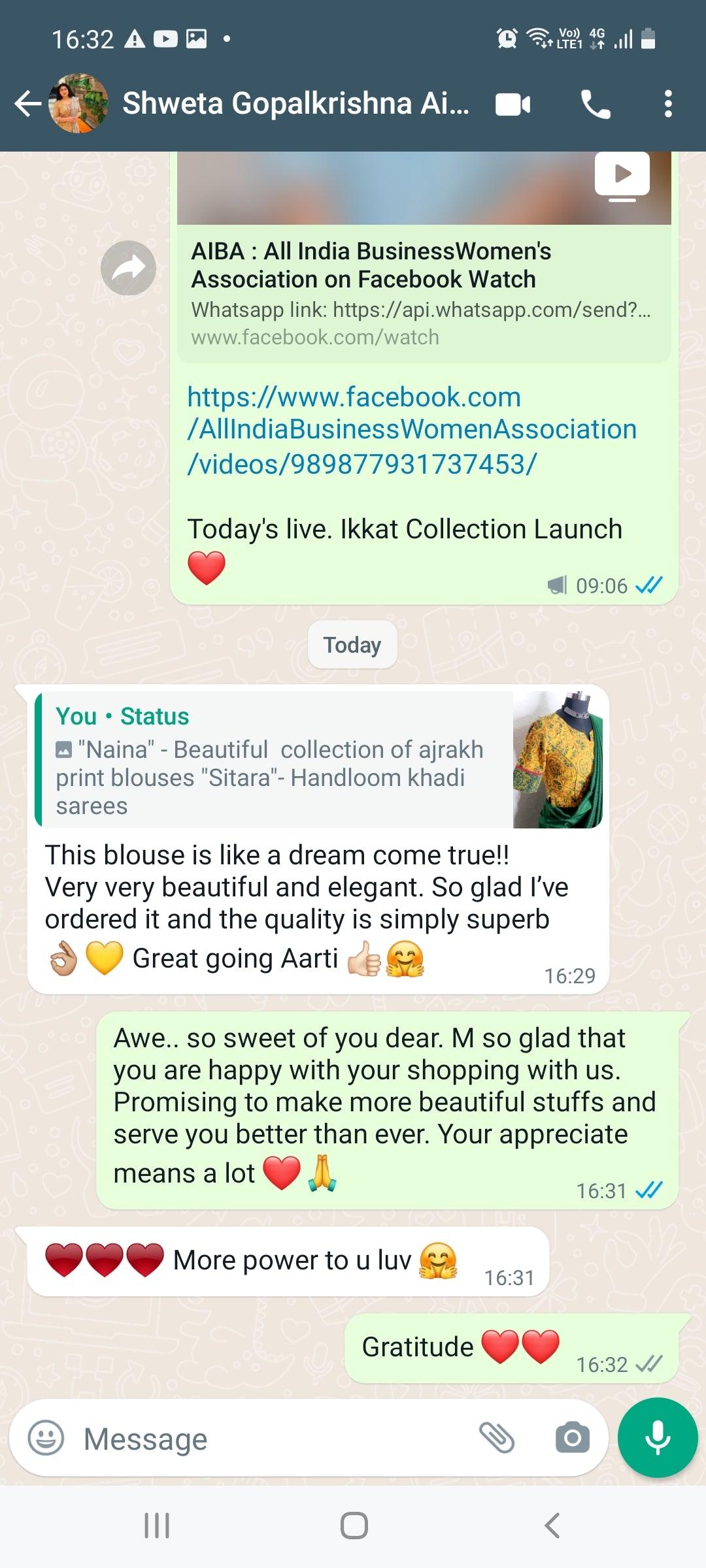Forward the AIBA Facebook Watch message
The height and width of the screenshot is (1568, 706).
(128, 269)
